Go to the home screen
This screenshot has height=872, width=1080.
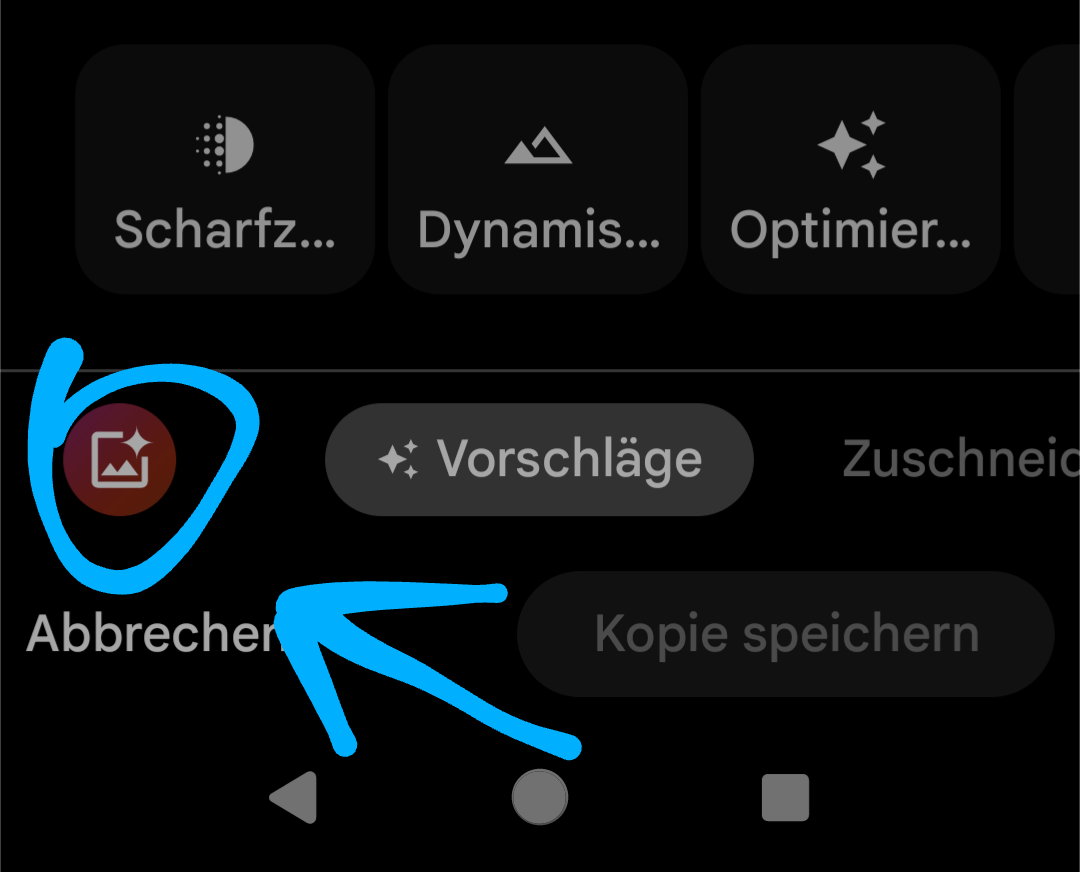(x=540, y=797)
